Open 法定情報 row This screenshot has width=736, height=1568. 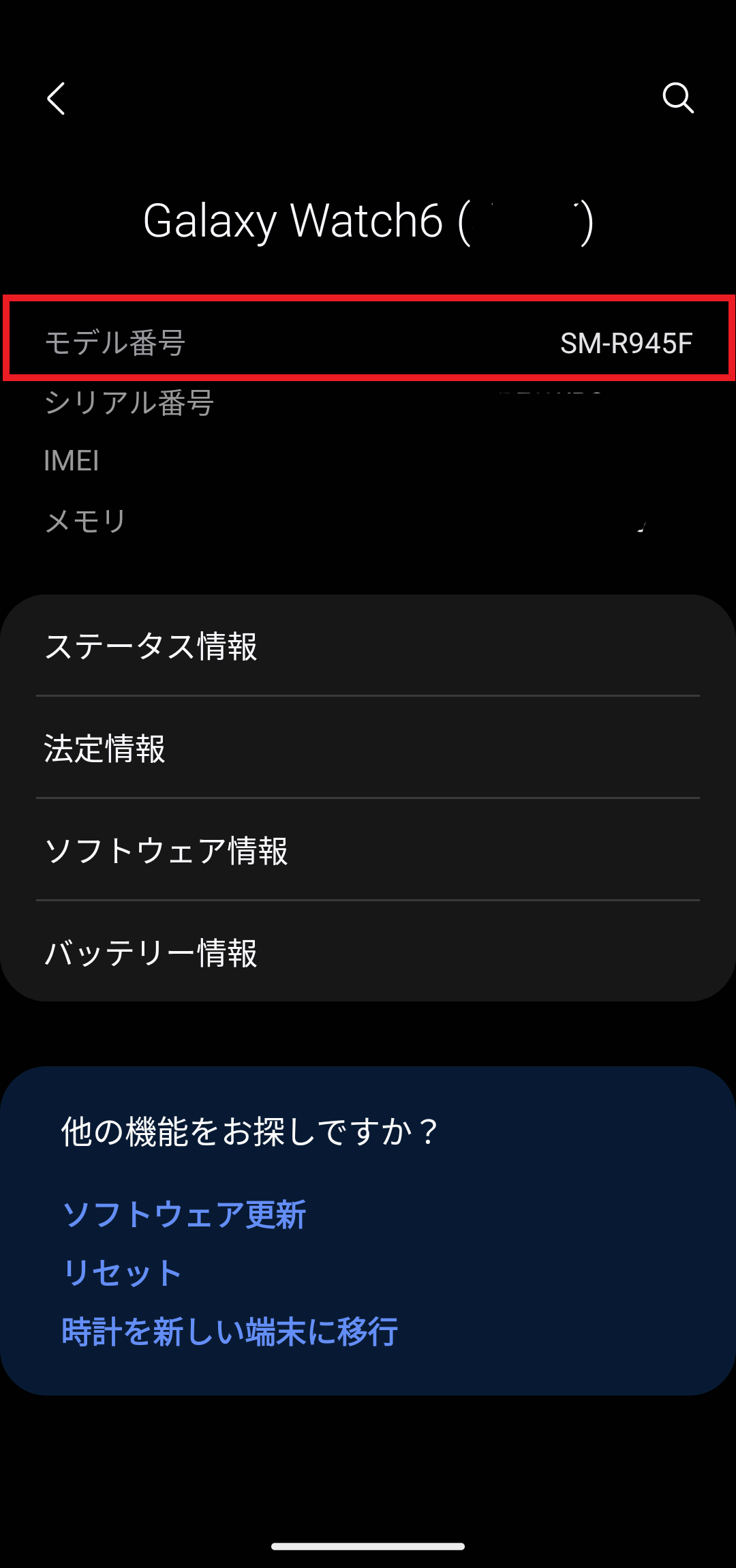point(368,748)
